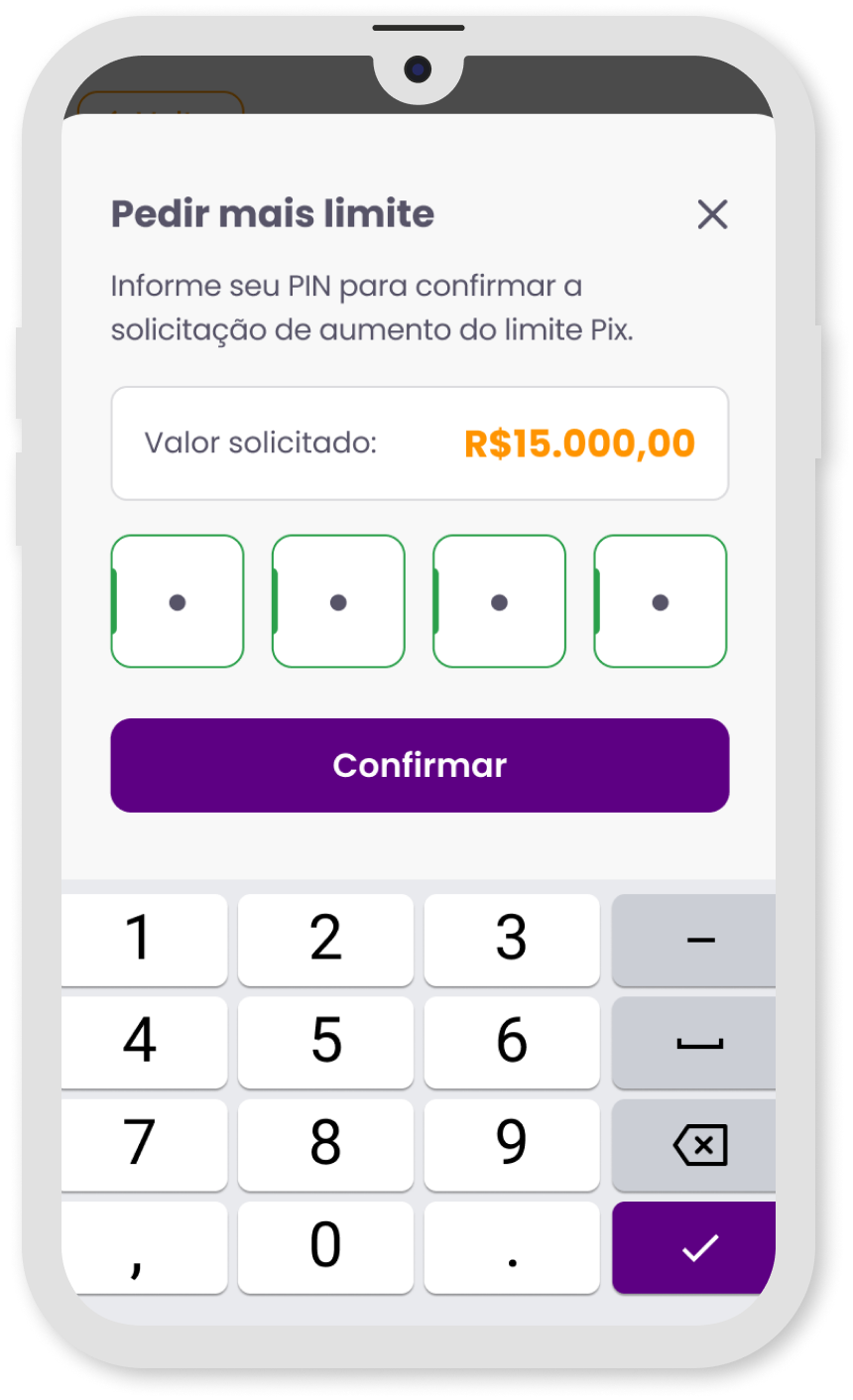
Task: Select the second PIN digit box
Action: click(338, 601)
